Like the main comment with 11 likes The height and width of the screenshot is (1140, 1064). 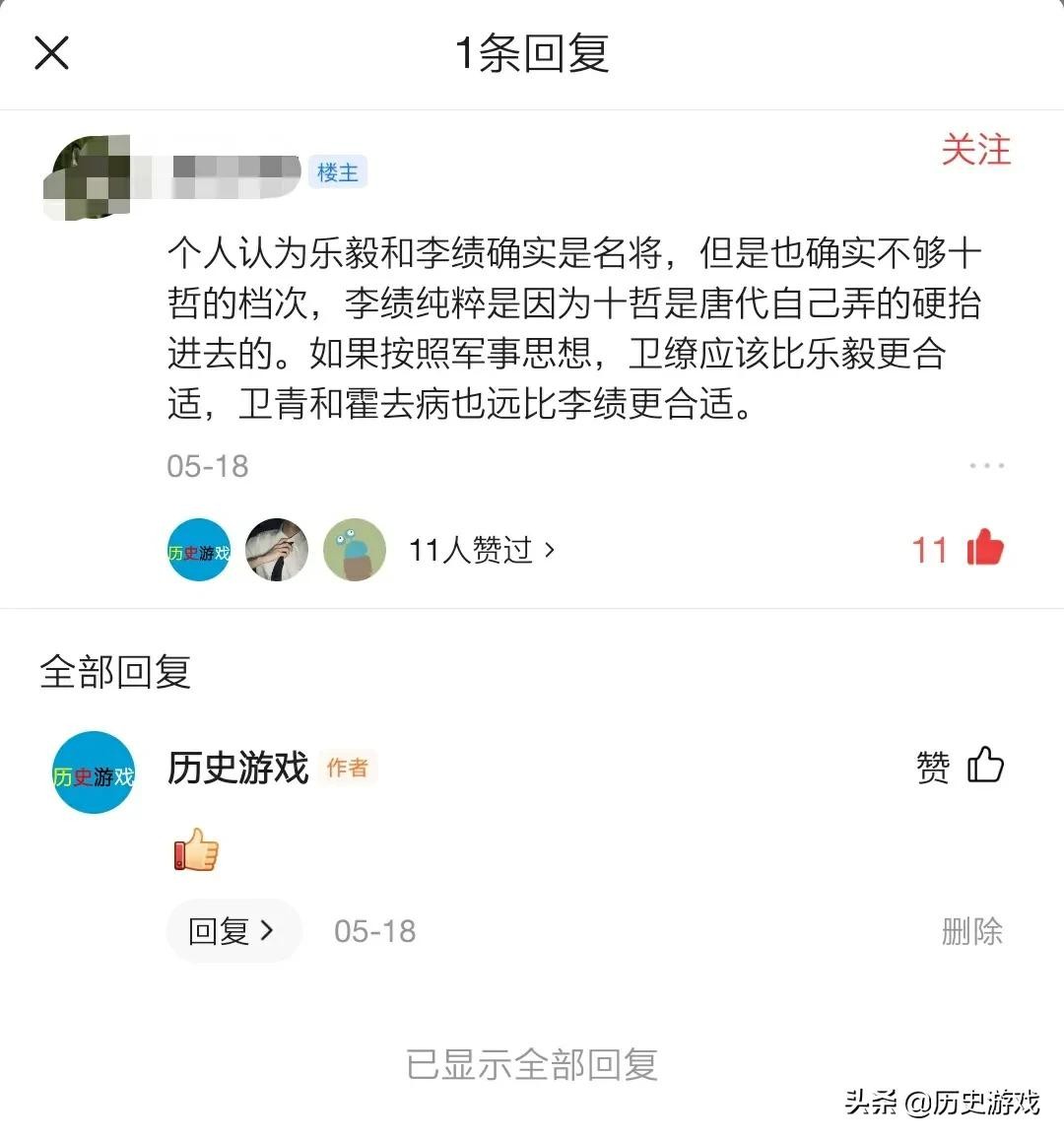click(984, 549)
